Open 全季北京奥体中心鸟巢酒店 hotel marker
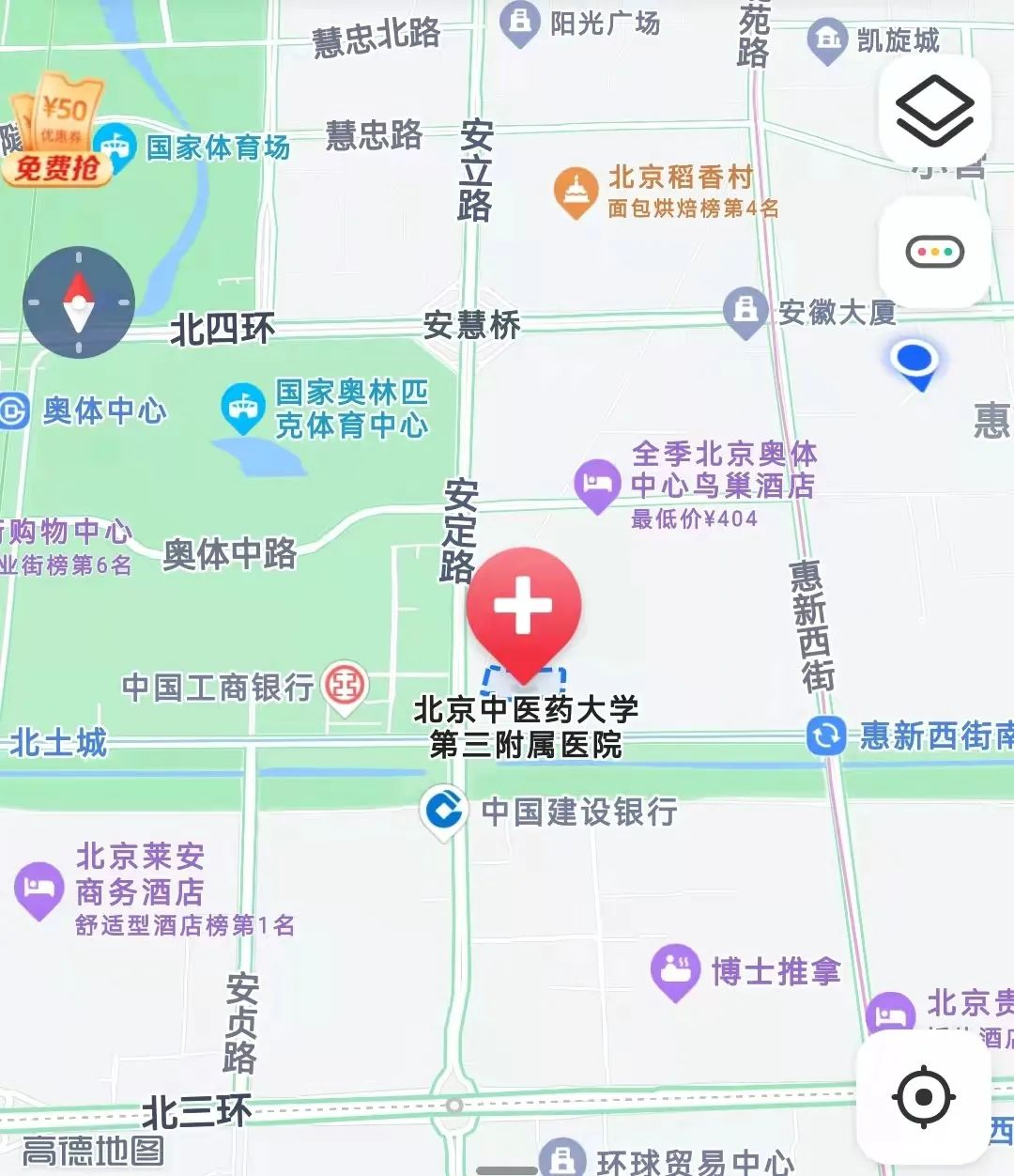The image size is (1014, 1176). click(596, 486)
